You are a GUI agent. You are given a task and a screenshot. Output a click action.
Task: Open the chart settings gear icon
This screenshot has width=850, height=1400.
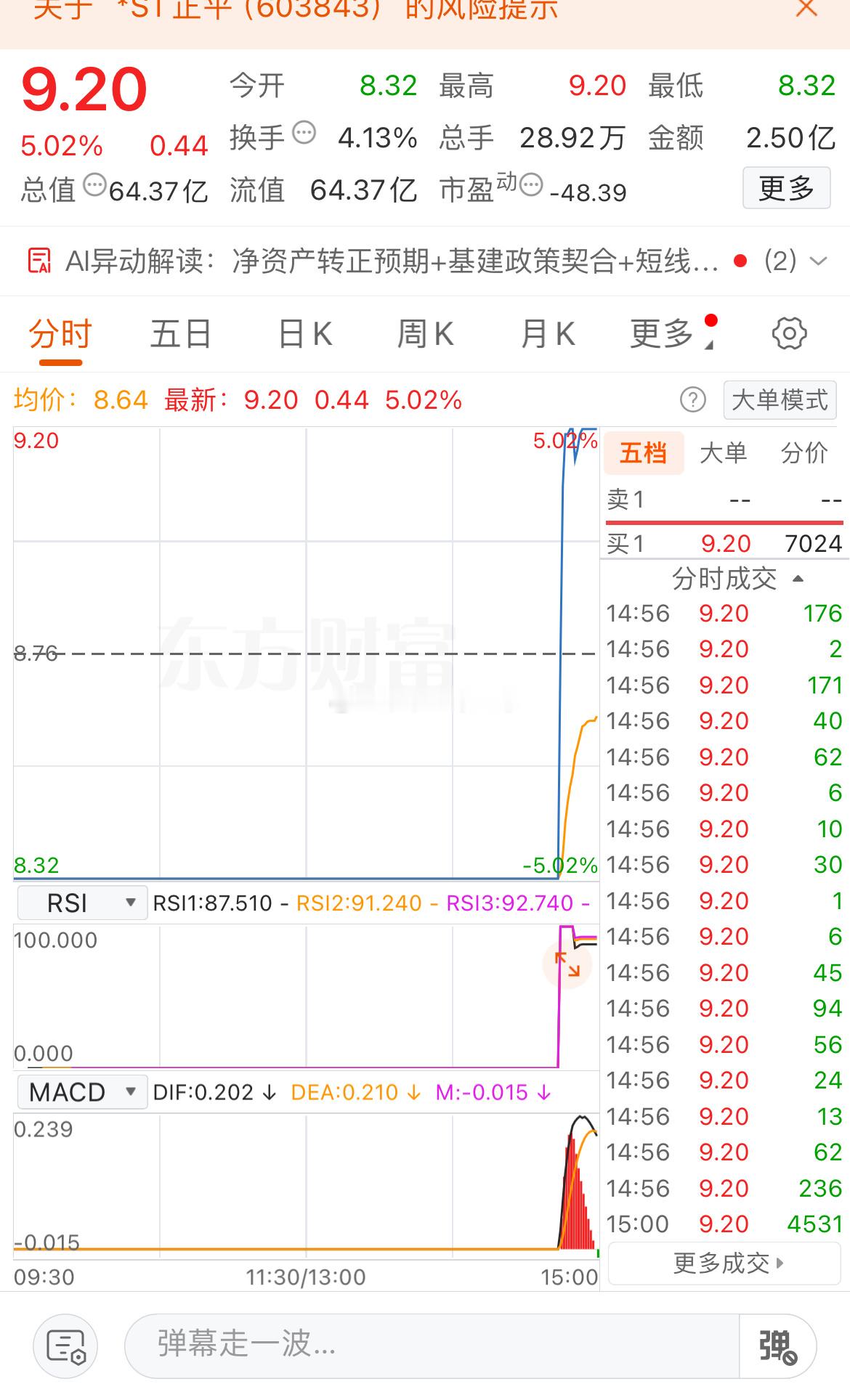point(790,333)
